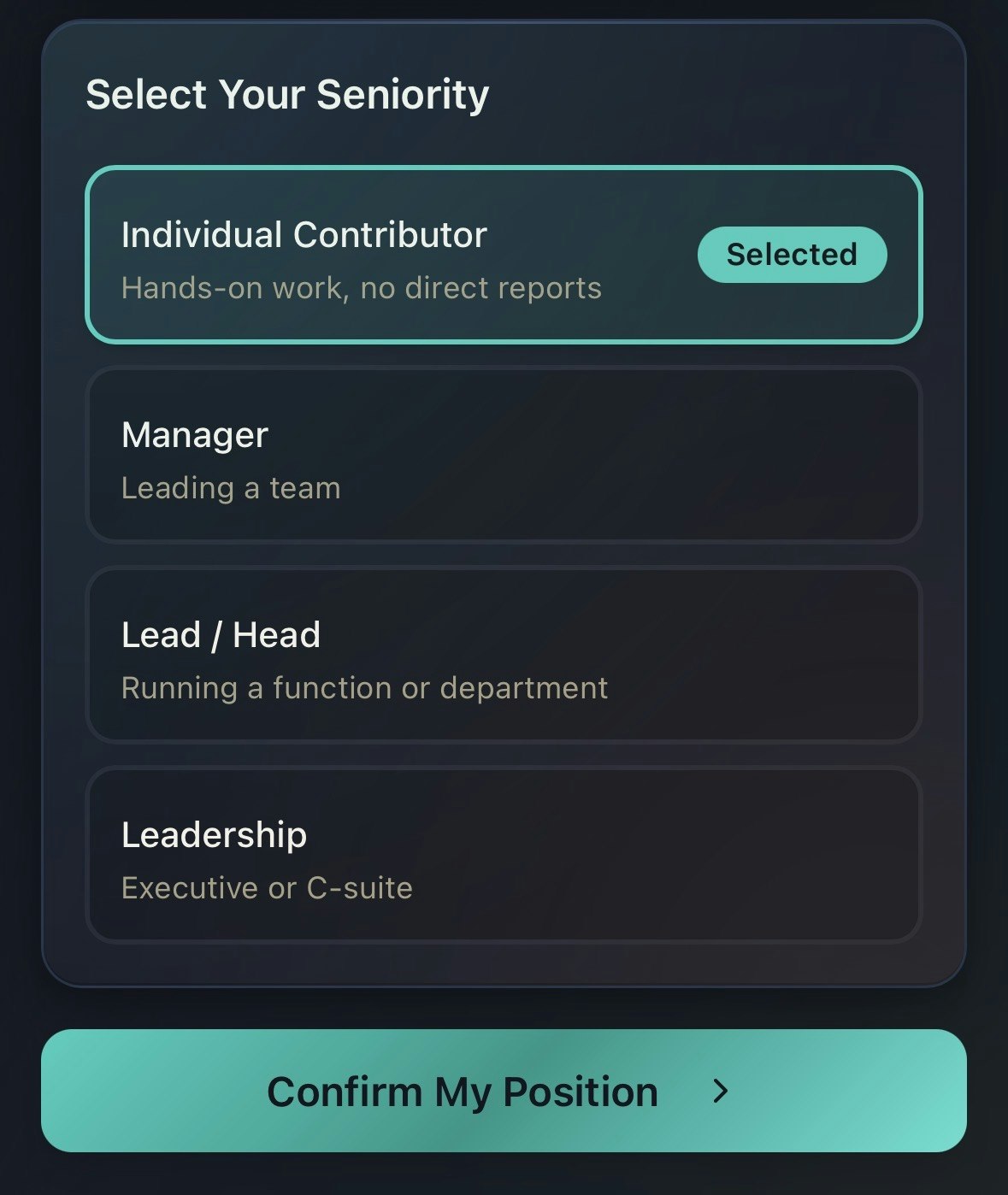Click the Selected pill badge
Screen dimensions: 1008x1195
click(792, 254)
